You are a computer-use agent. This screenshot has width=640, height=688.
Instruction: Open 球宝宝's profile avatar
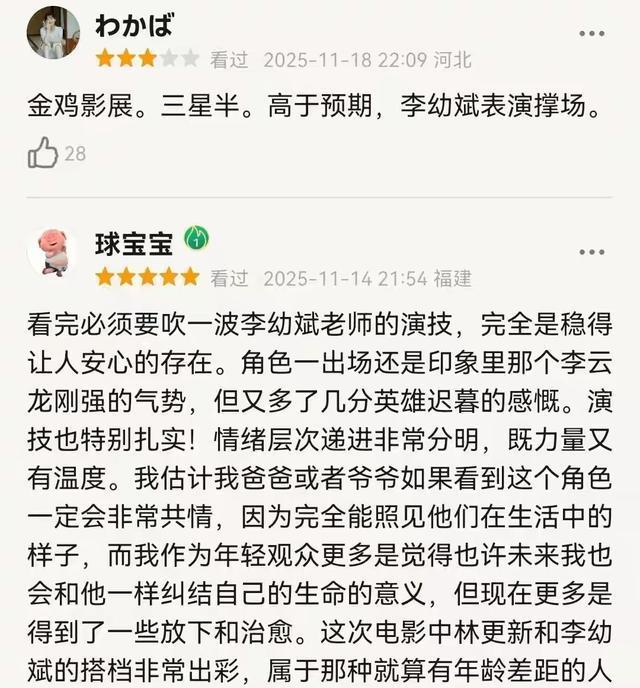(53, 252)
